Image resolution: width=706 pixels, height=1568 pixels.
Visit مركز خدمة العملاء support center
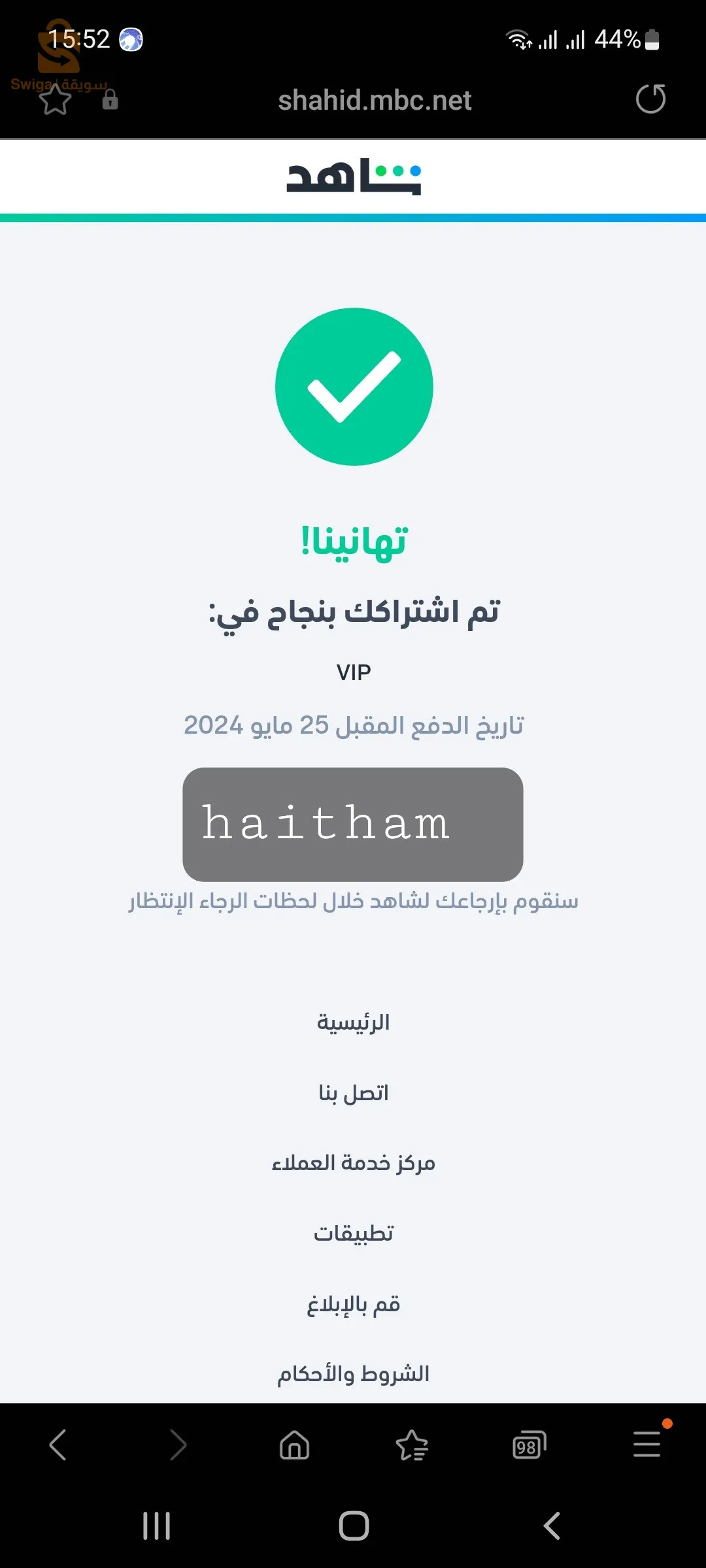click(x=353, y=1163)
